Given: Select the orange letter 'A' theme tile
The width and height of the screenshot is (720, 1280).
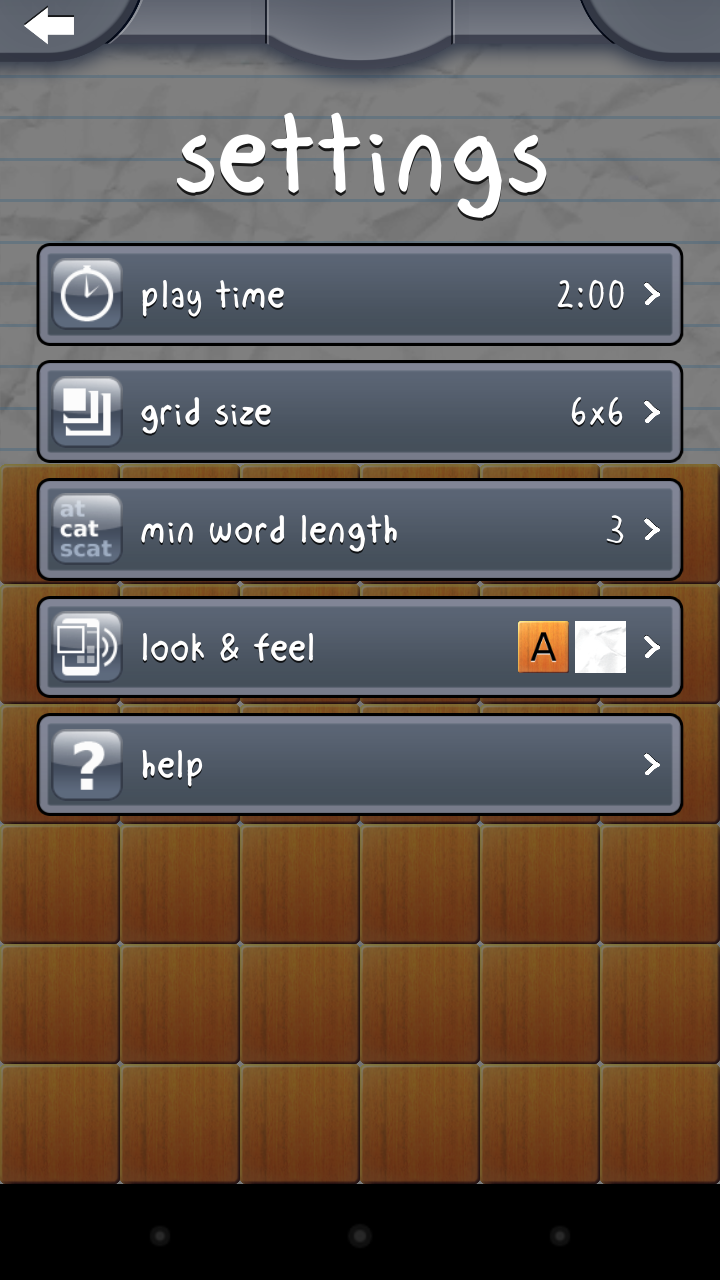Looking at the screenshot, I should click(x=542, y=646).
